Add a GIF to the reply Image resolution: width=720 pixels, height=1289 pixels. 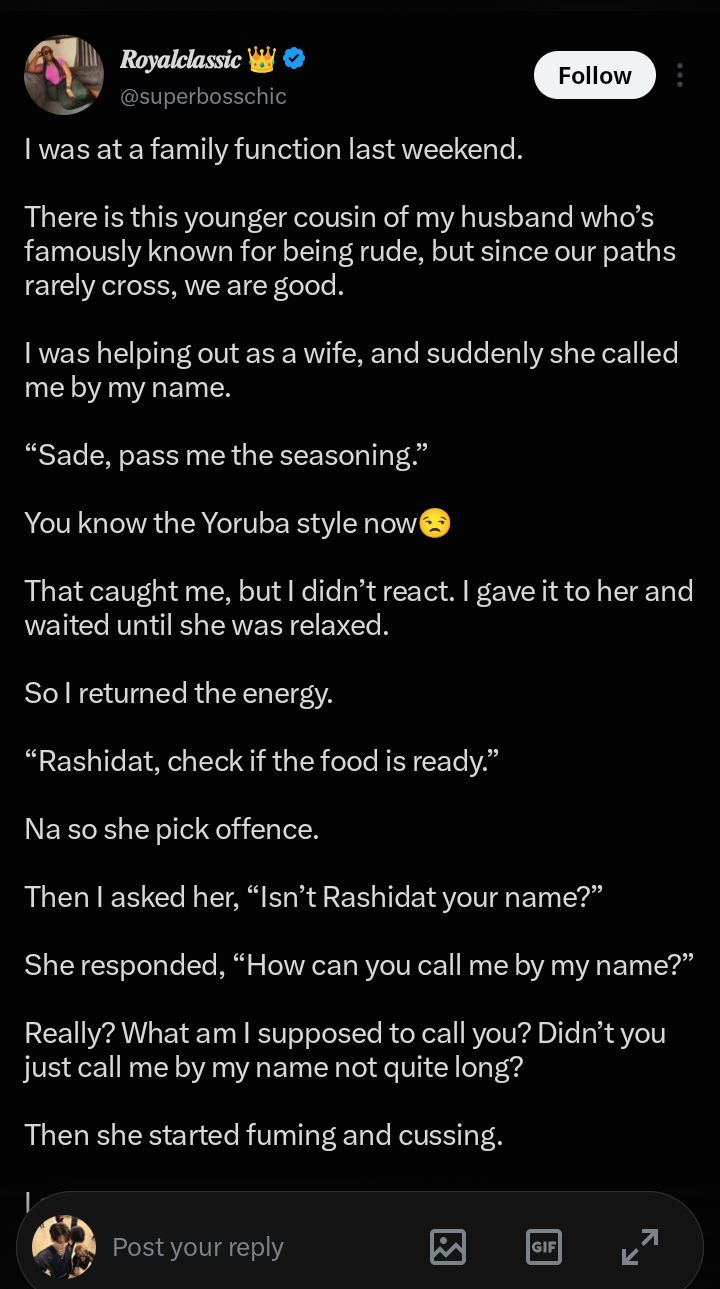[544, 1247]
